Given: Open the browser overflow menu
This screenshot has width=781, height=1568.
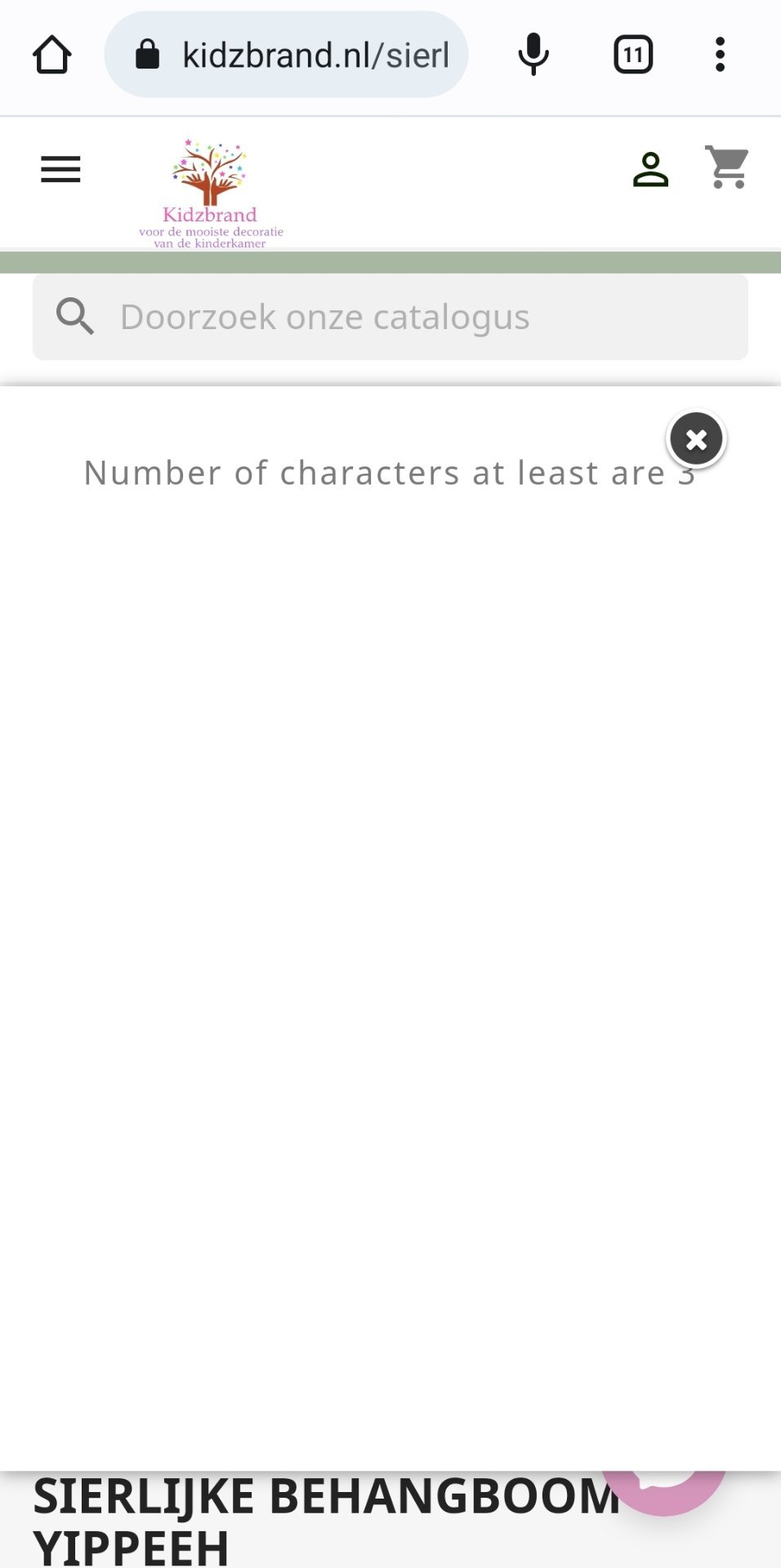Looking at the screenshot, I should pos(720,55).
